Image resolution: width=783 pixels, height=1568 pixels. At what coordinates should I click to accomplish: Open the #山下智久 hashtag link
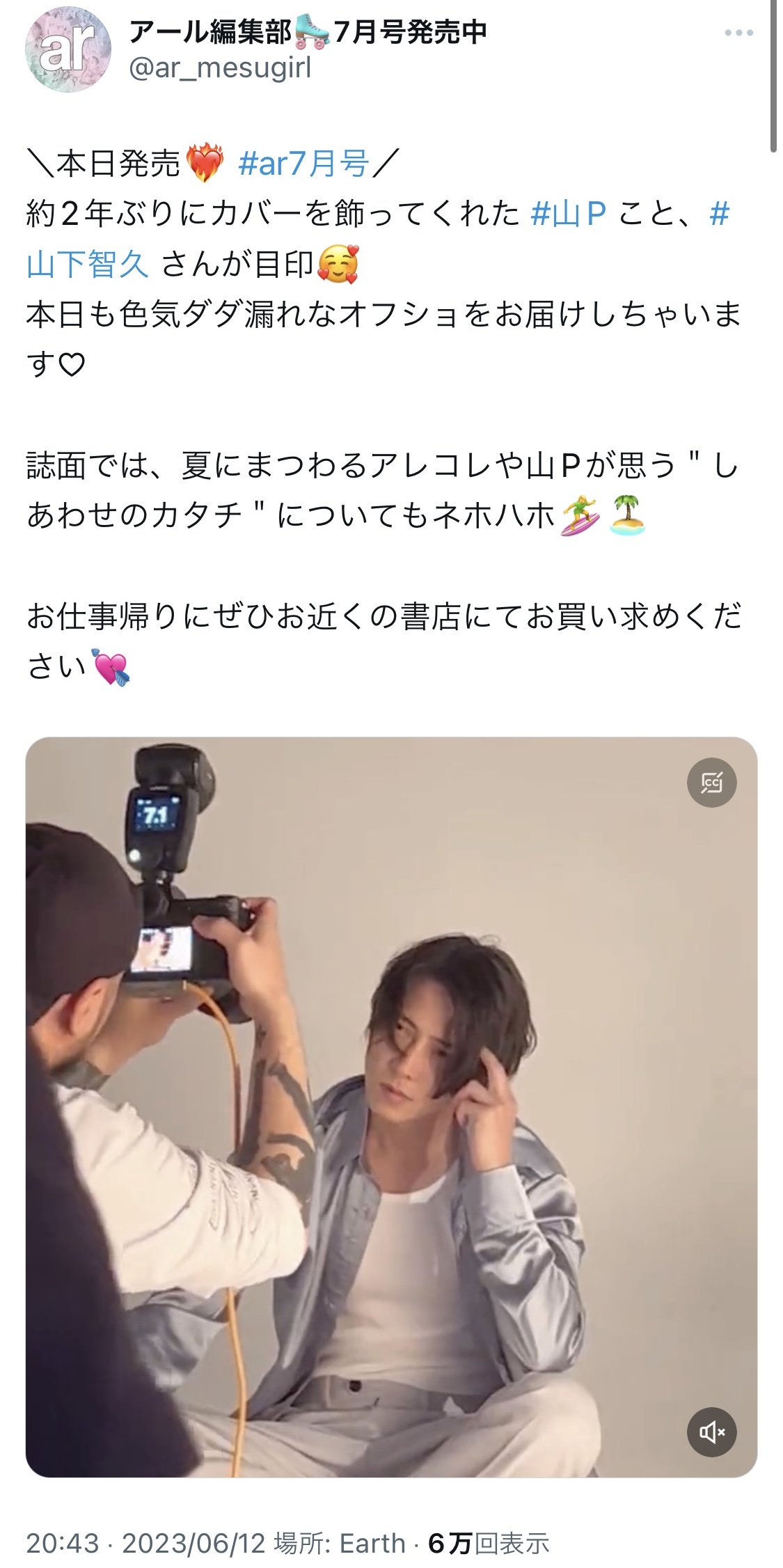coord(378,239)
